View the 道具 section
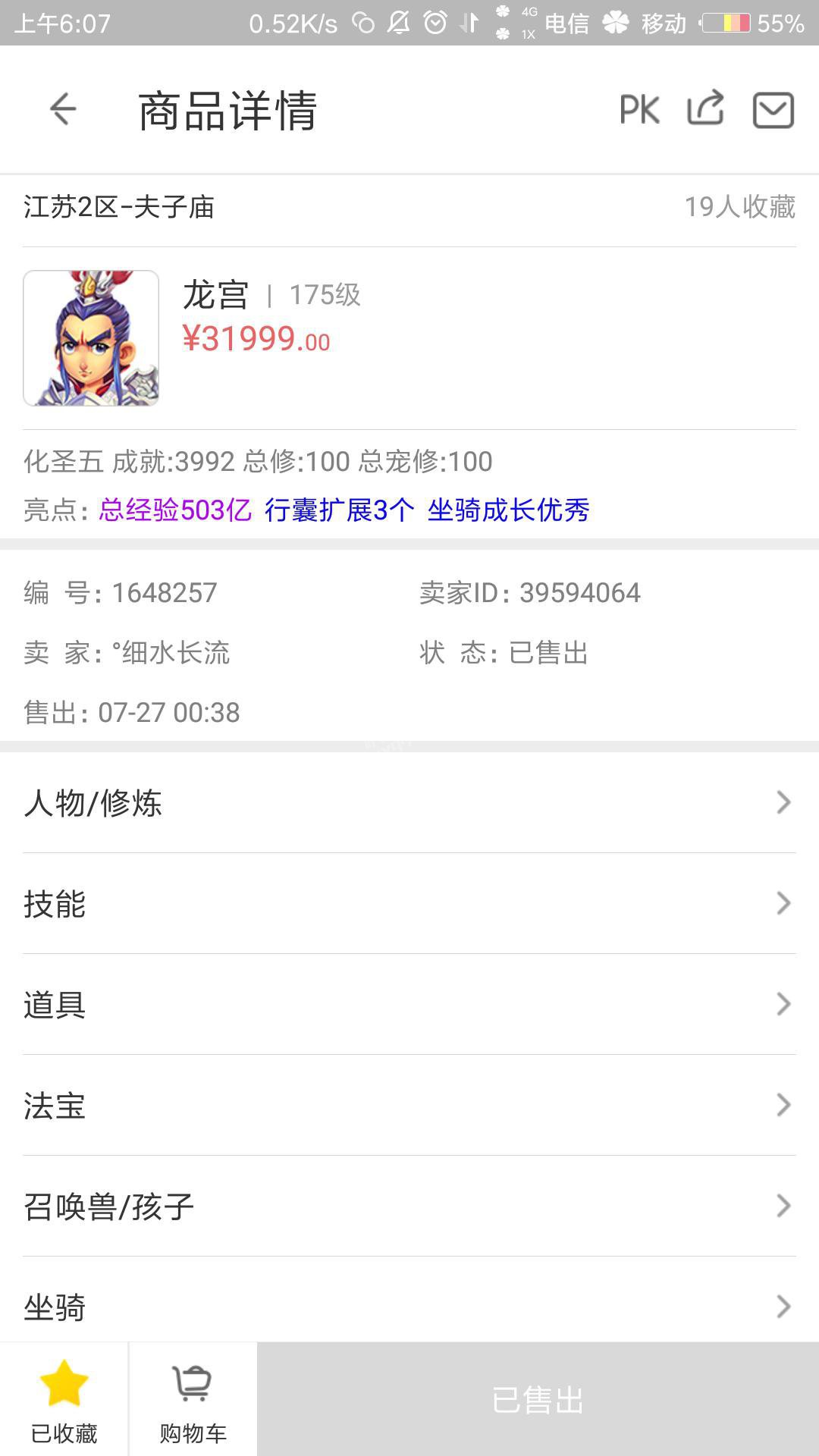This screenshot has width=819, height=1456. [409, 1004]
